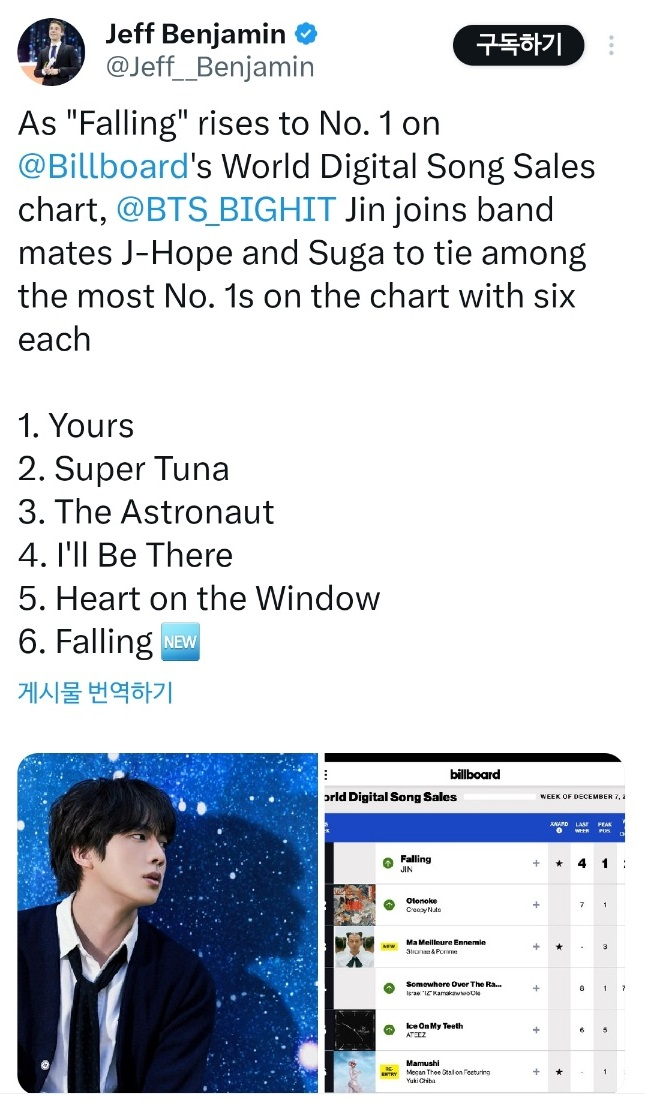
Task: Open the @Jeff__Benjamin handle
Action: click(209, 67)
